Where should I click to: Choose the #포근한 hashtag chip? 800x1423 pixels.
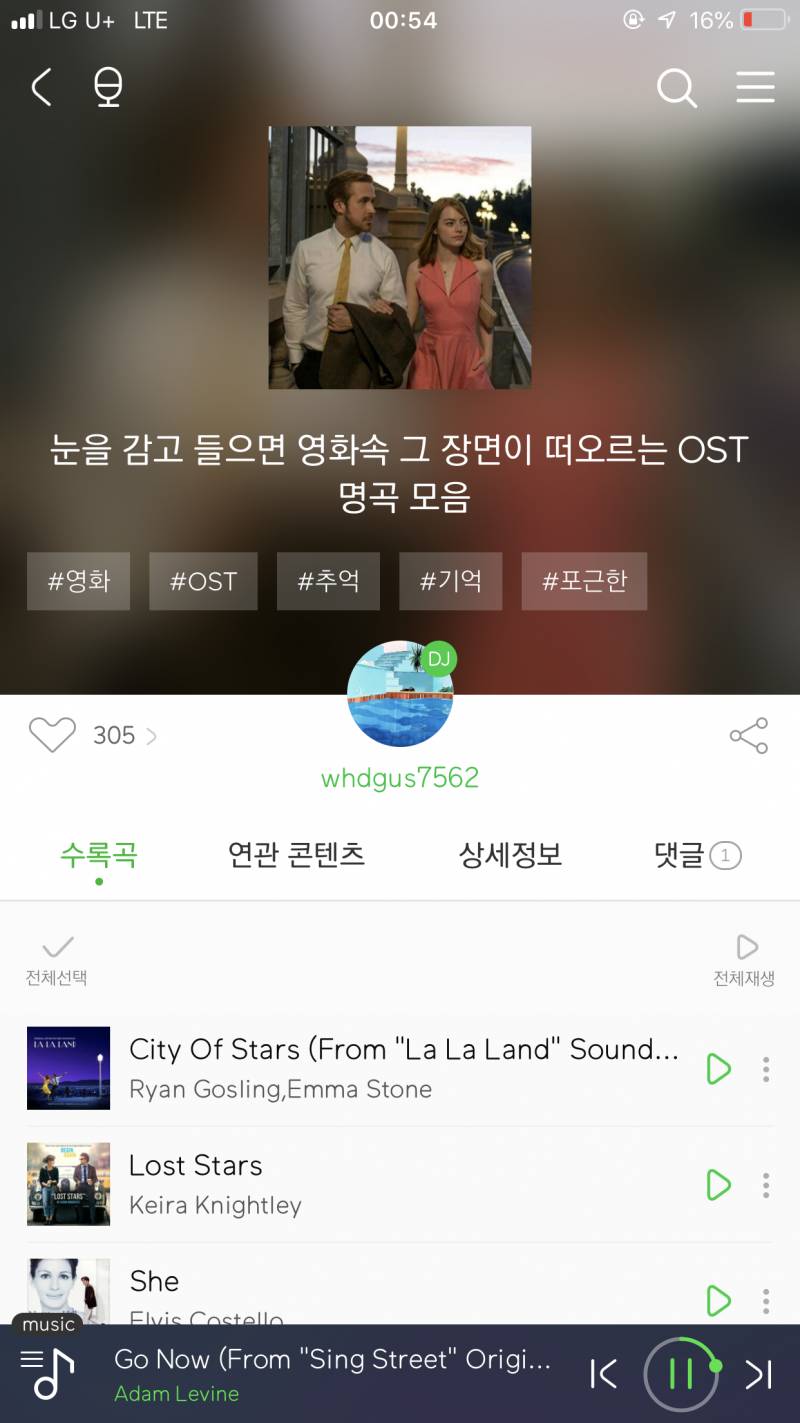584,581
